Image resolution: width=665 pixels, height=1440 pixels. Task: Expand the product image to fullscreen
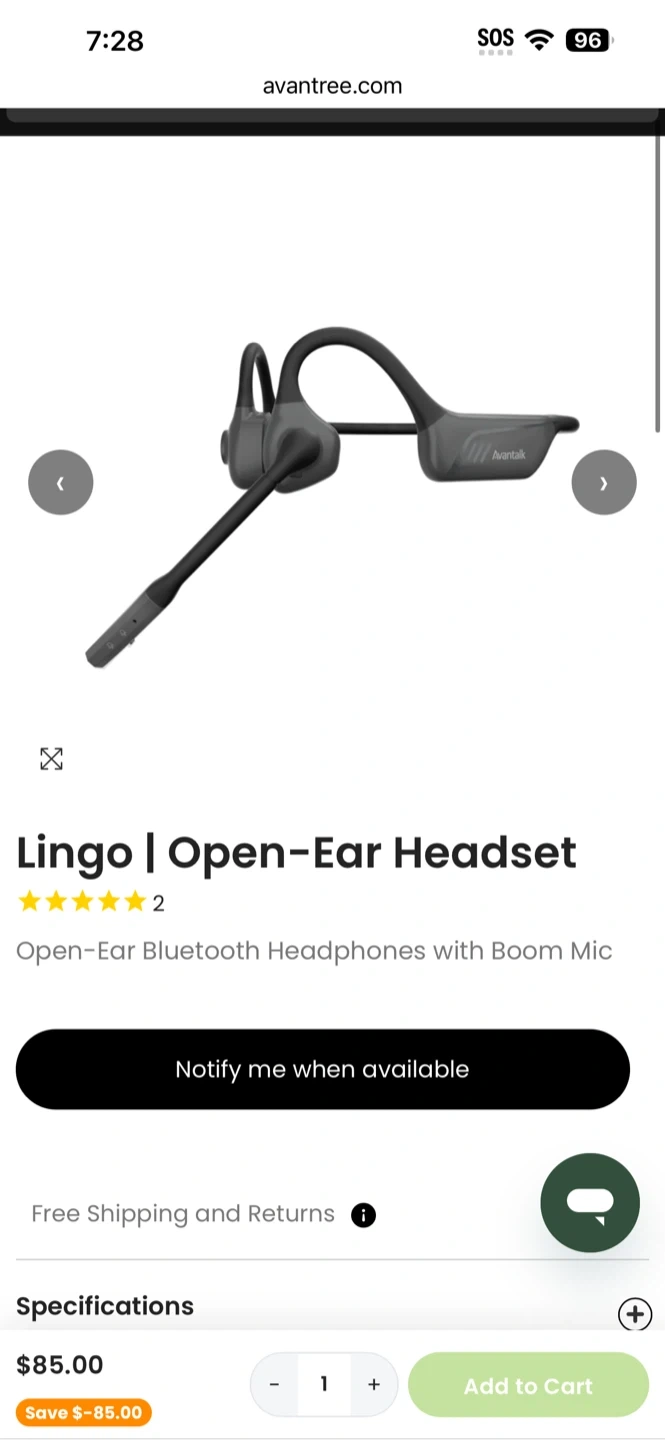(x=51, y=759)
